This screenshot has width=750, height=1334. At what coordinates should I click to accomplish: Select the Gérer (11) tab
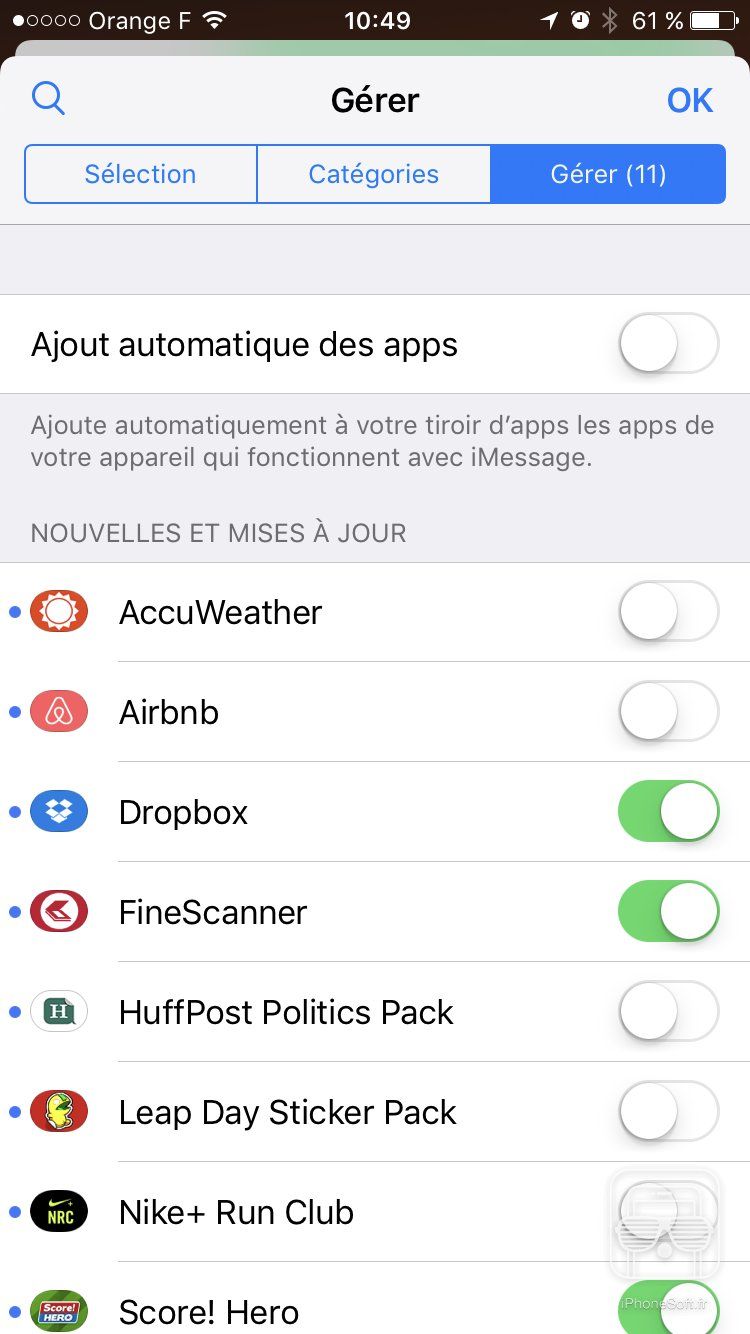coord(608,174)
